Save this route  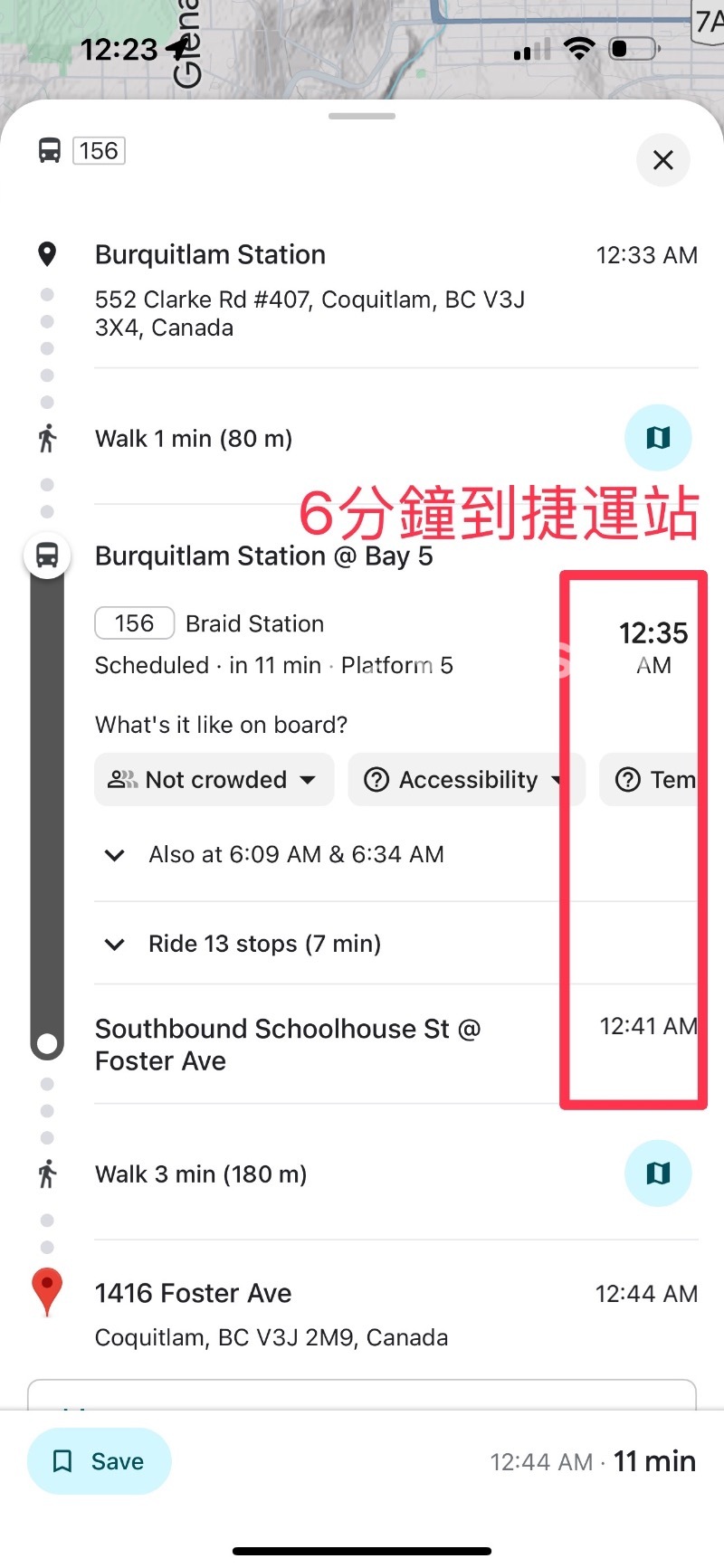pos(100,1461)
